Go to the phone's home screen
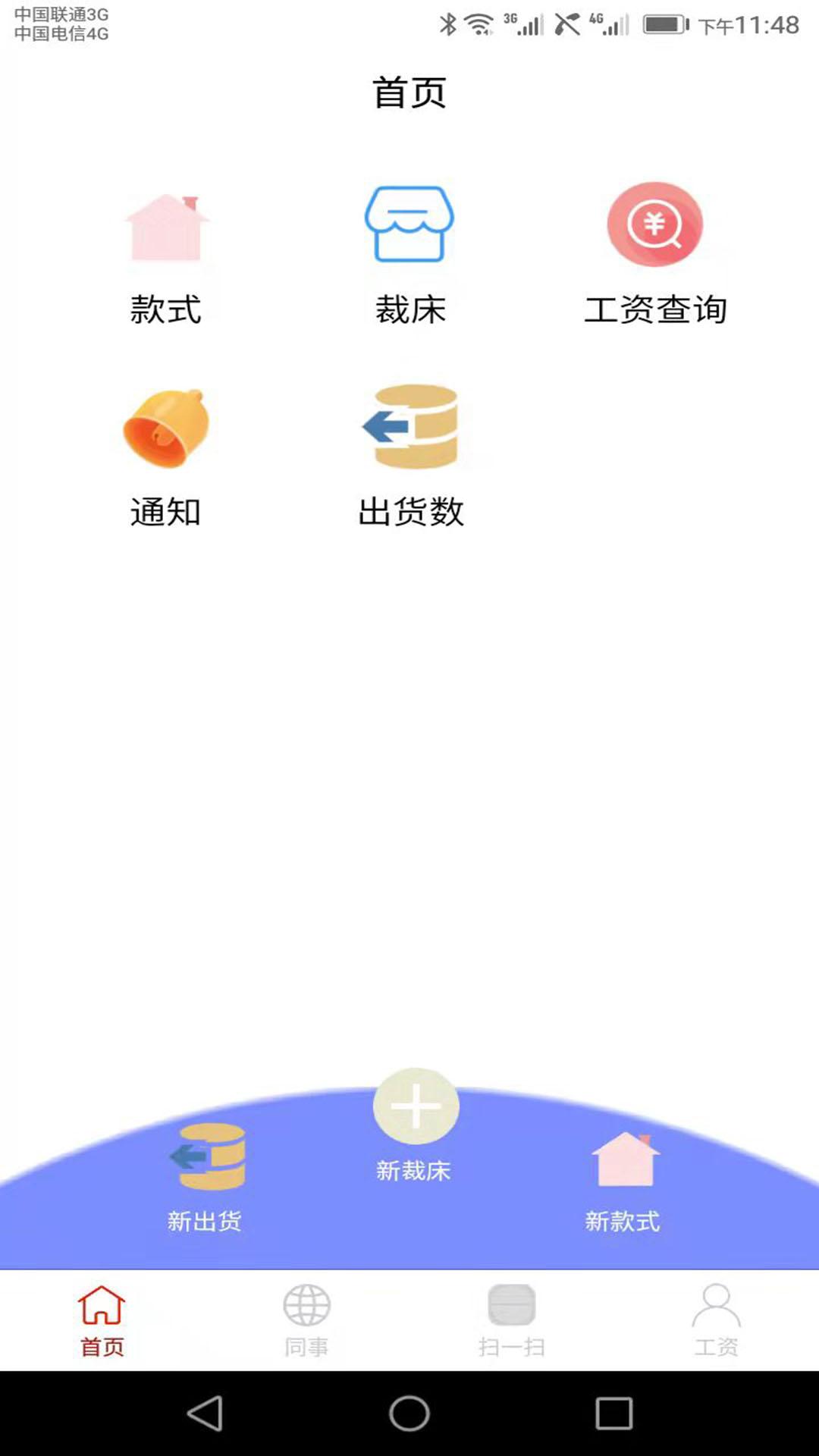 [x=409, y=1414]
